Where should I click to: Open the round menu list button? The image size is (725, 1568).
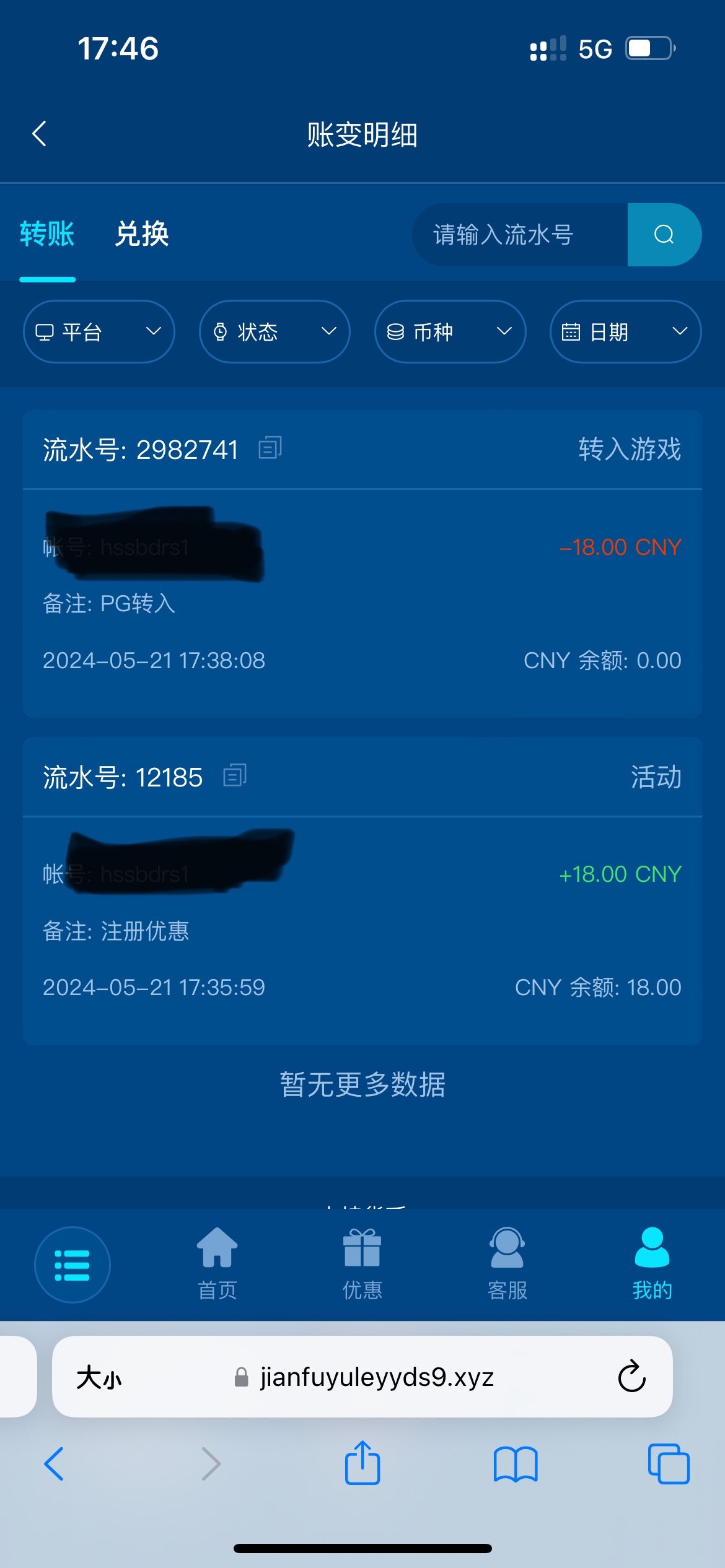(72, 1265)
